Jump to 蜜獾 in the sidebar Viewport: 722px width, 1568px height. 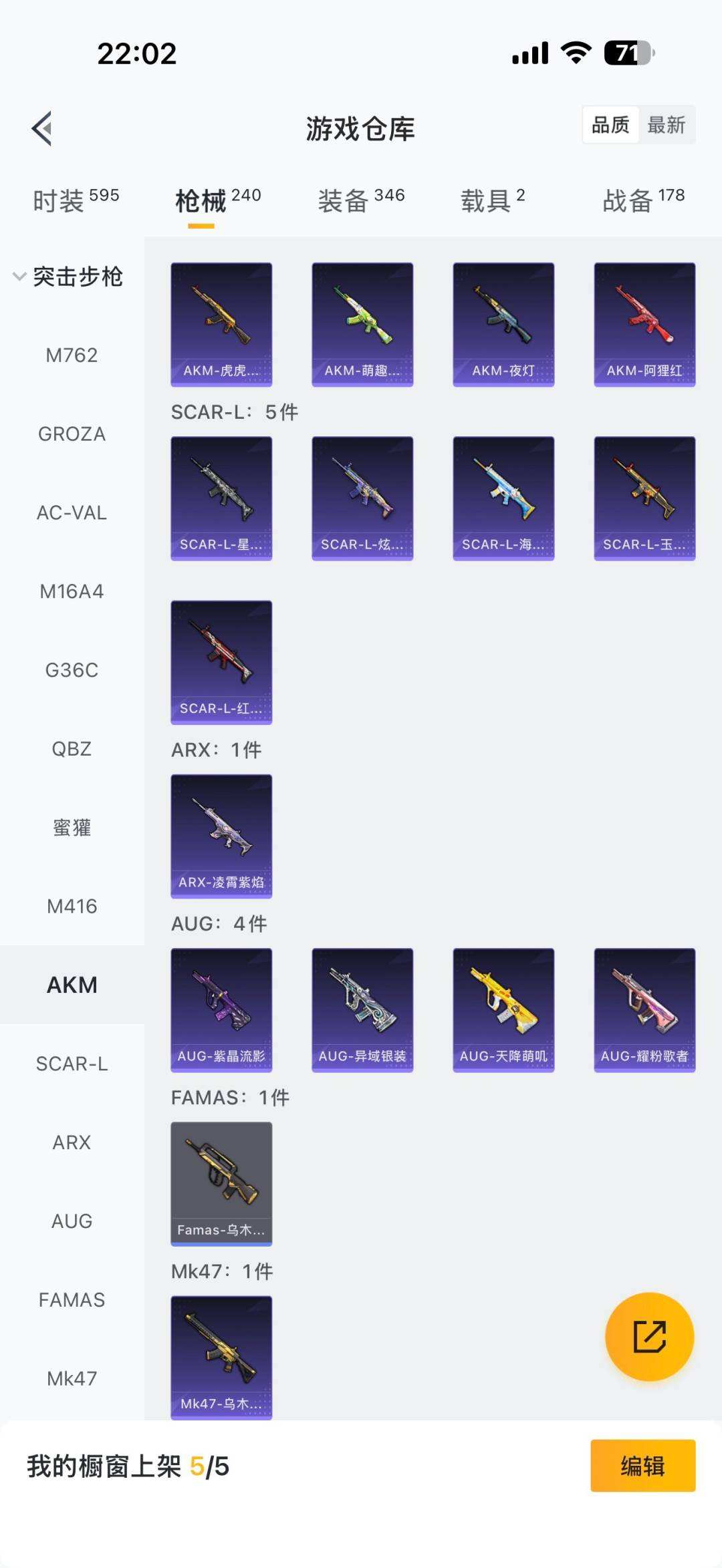[72, 828]
